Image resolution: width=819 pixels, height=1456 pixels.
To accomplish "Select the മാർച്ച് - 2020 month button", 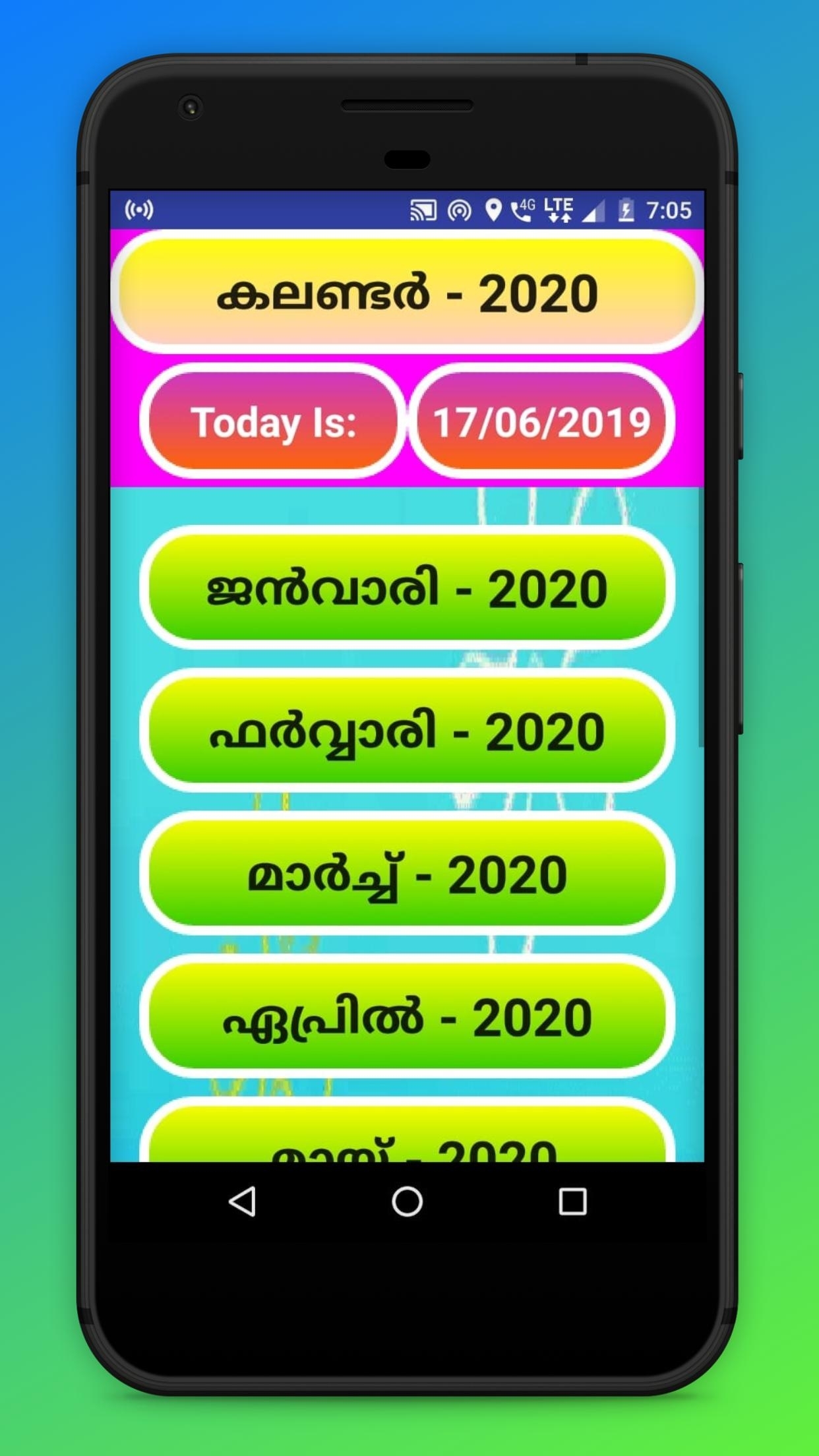I will coord(407,873).
